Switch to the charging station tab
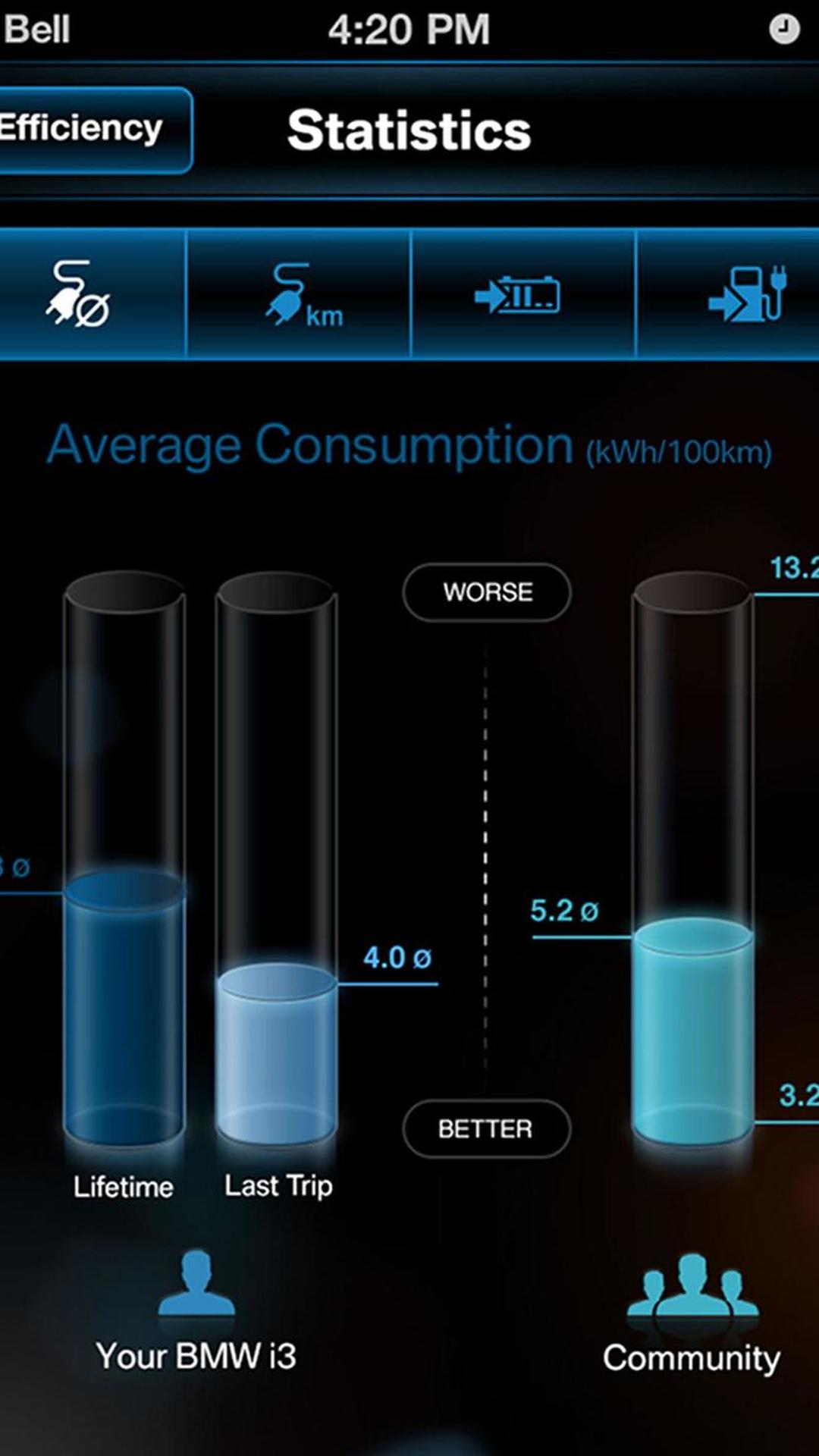 pyautogui.click(x=728, y=294)
